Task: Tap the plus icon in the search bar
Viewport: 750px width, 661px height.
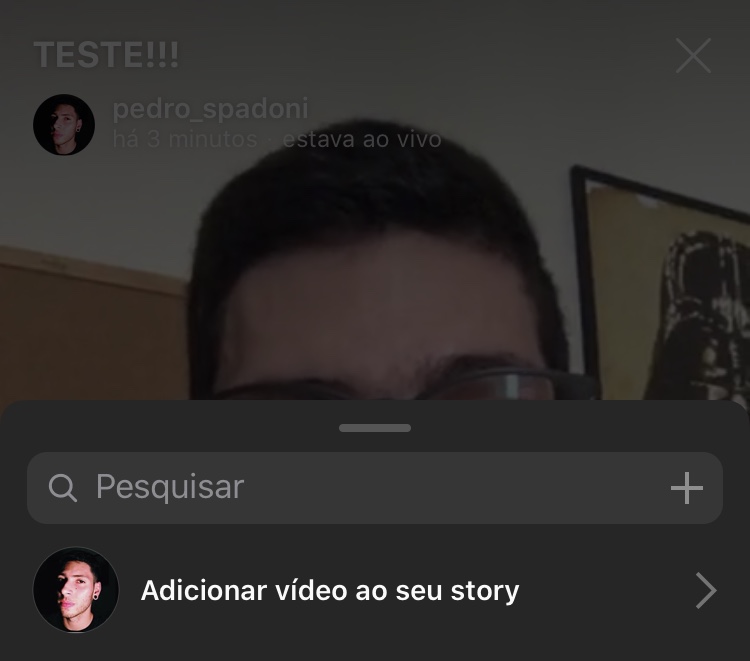Action: (x=686, y=488)
